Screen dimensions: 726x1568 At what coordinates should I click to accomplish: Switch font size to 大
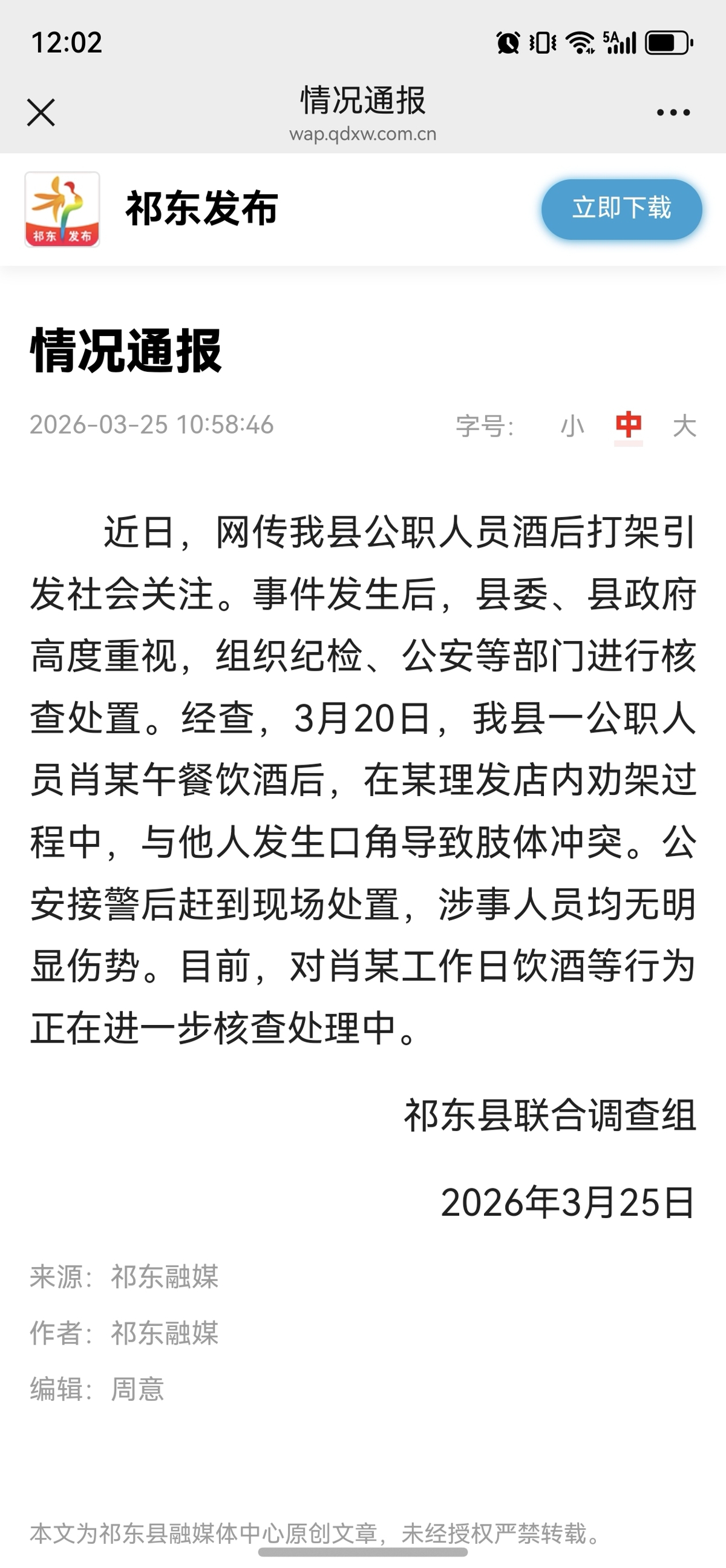click(684, 426)
